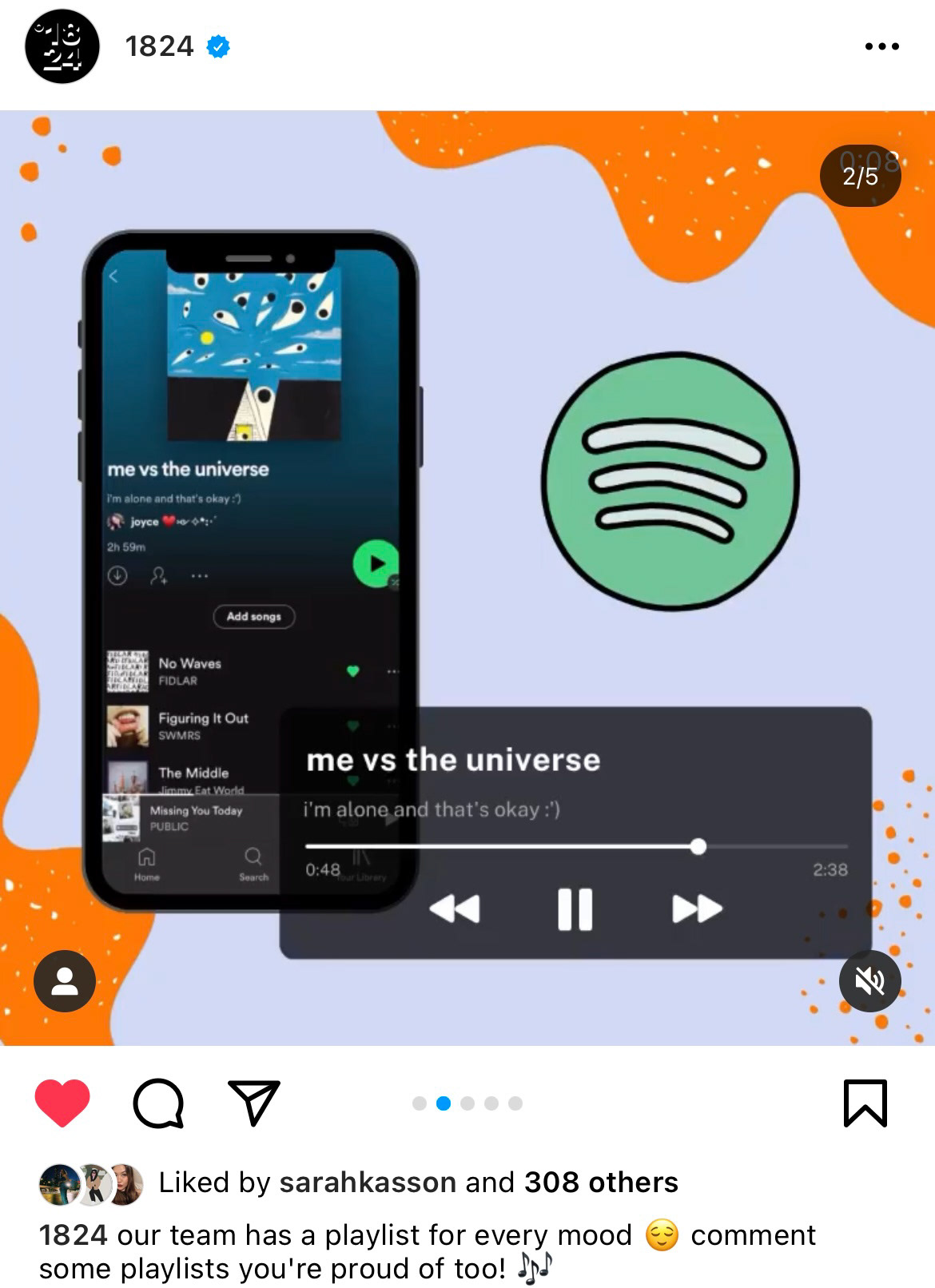The height and width of the screenshot is (1288, 935).
Task: Open 1824's profile from the caption
Action: tap(73, 1234)
